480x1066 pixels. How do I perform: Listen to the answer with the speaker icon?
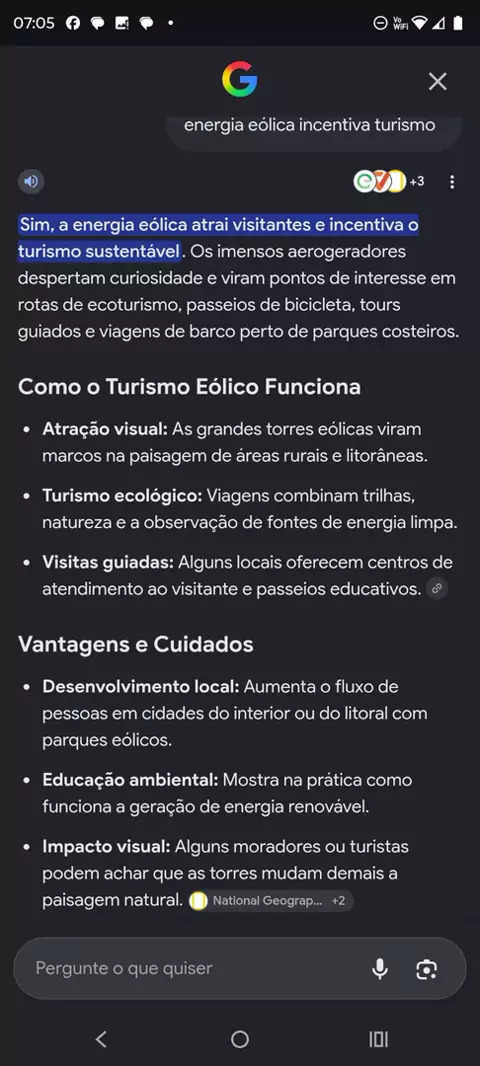pos(31,182)
